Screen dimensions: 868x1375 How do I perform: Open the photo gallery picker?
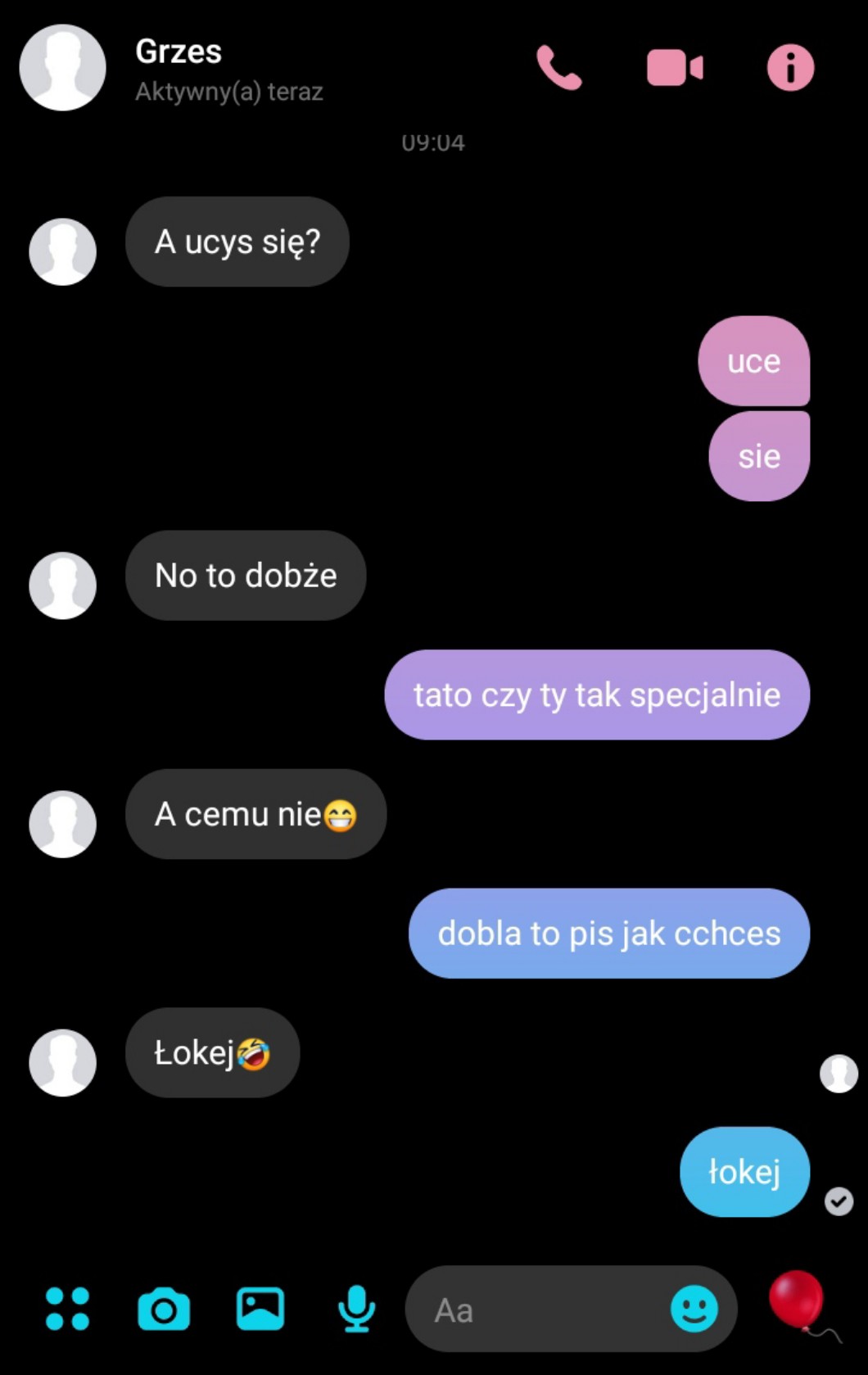click(260, 1309)
